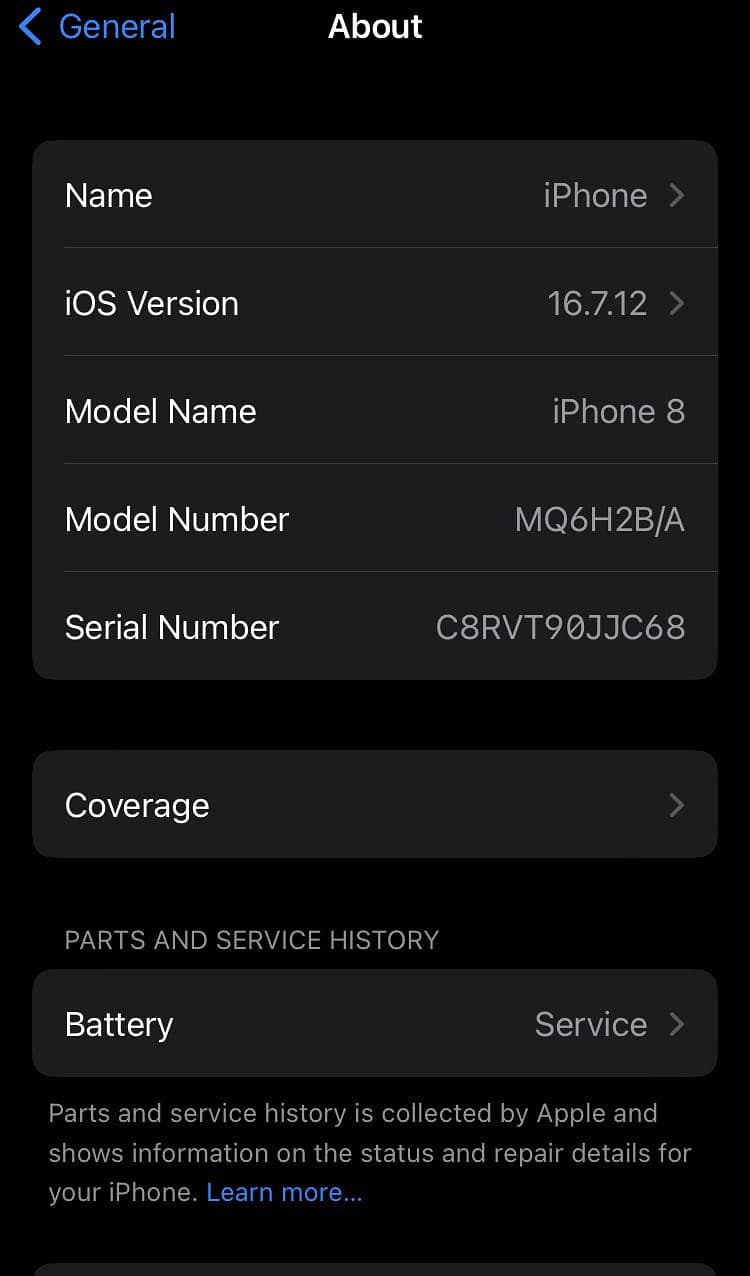
Task: Tap the chevron on the iOS Version row
Action: tap(680, 303)
